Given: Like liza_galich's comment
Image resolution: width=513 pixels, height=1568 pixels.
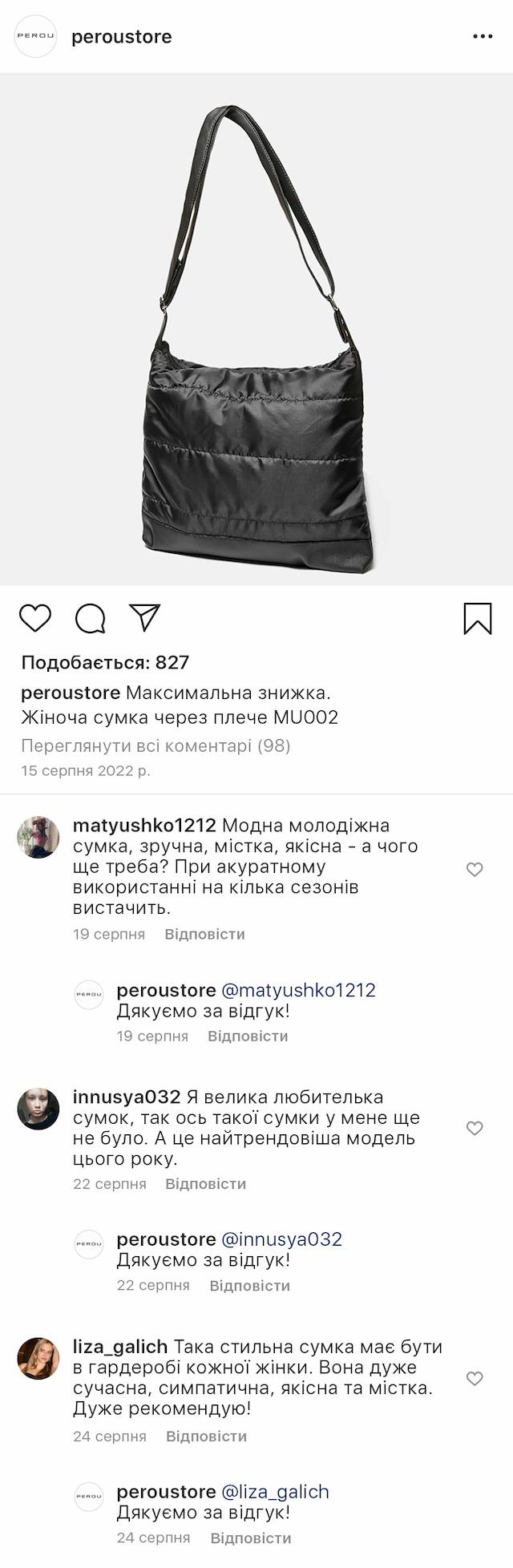Looking at the screenshot, I should click(475, 1378).
